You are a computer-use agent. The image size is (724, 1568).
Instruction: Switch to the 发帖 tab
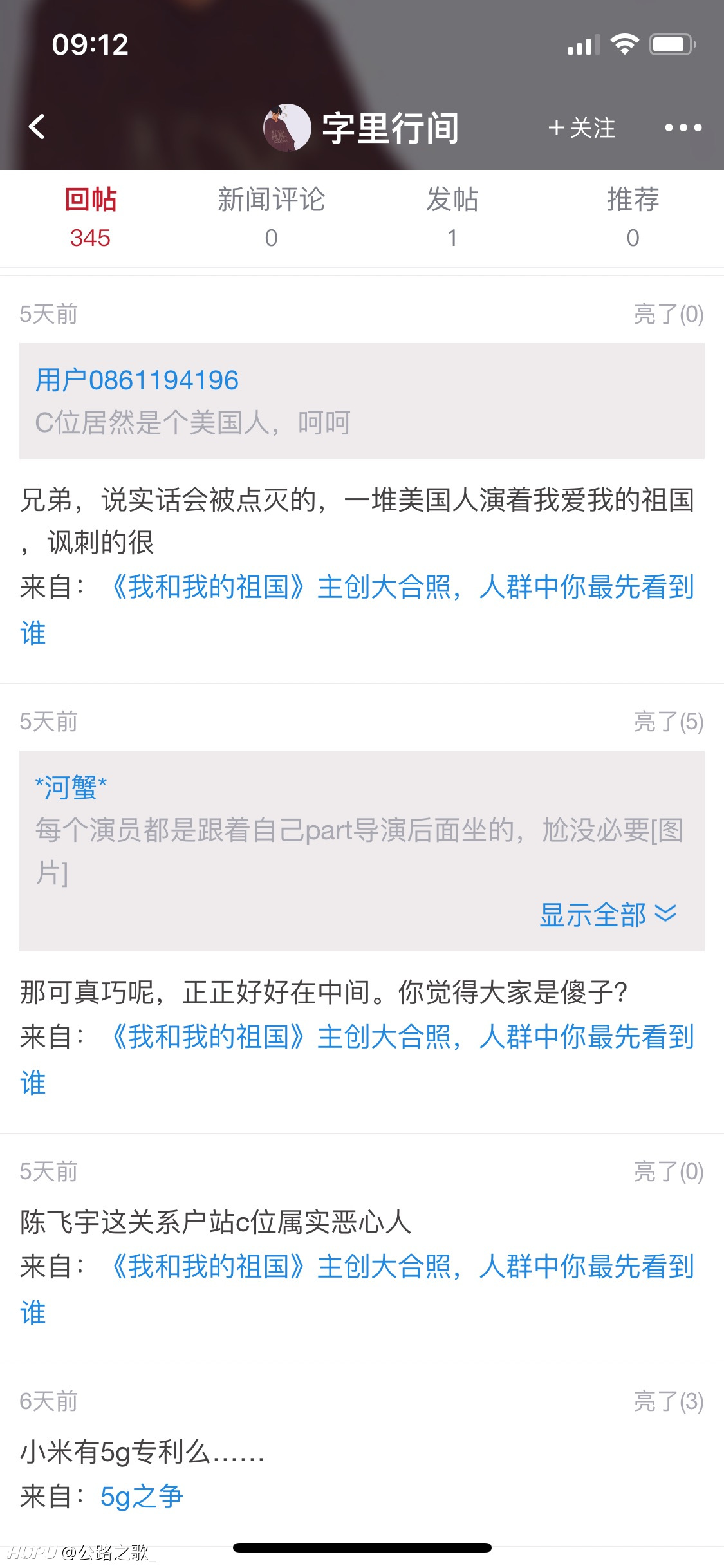pos(452,218)
